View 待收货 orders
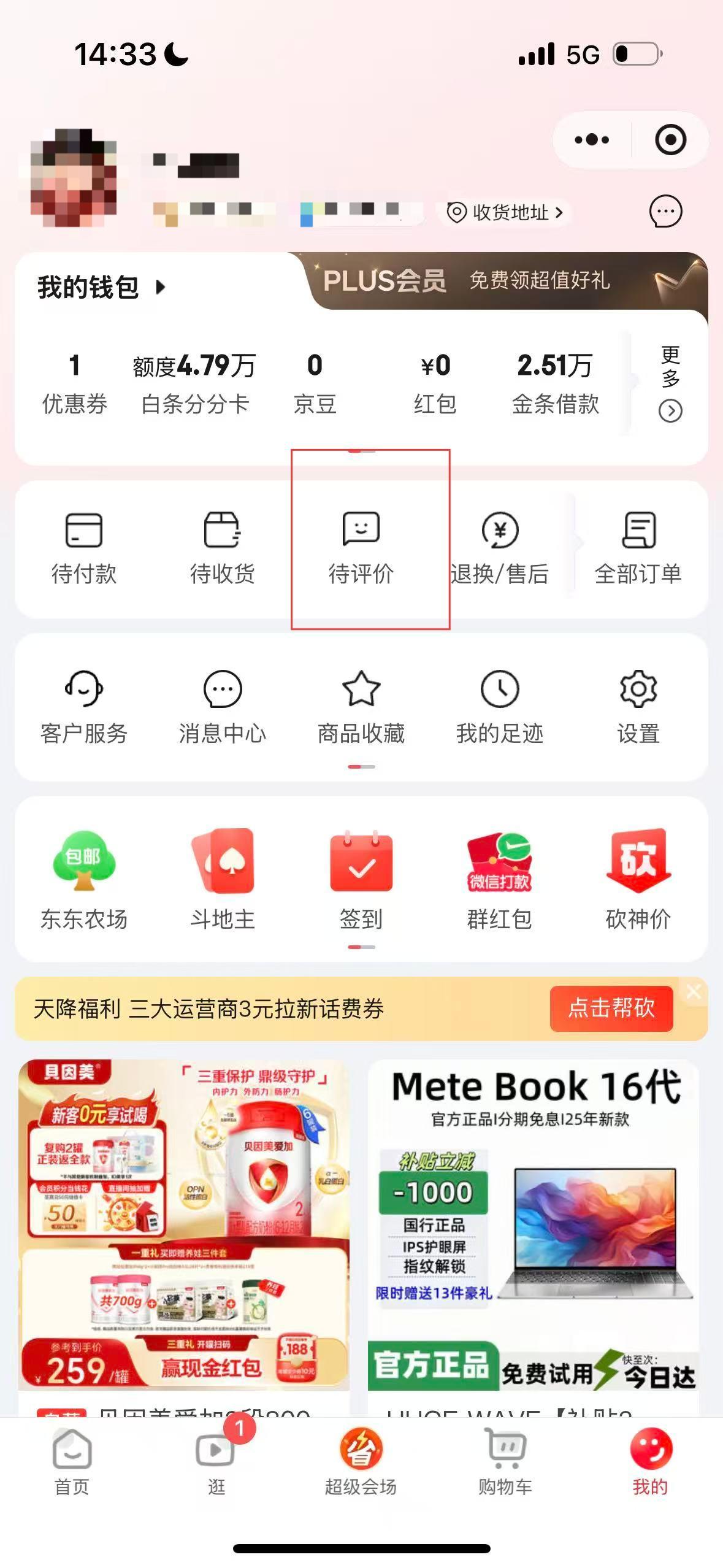The height and width of the screenshot is (1568, 723). pyautogui.click(x=222, y=547)
